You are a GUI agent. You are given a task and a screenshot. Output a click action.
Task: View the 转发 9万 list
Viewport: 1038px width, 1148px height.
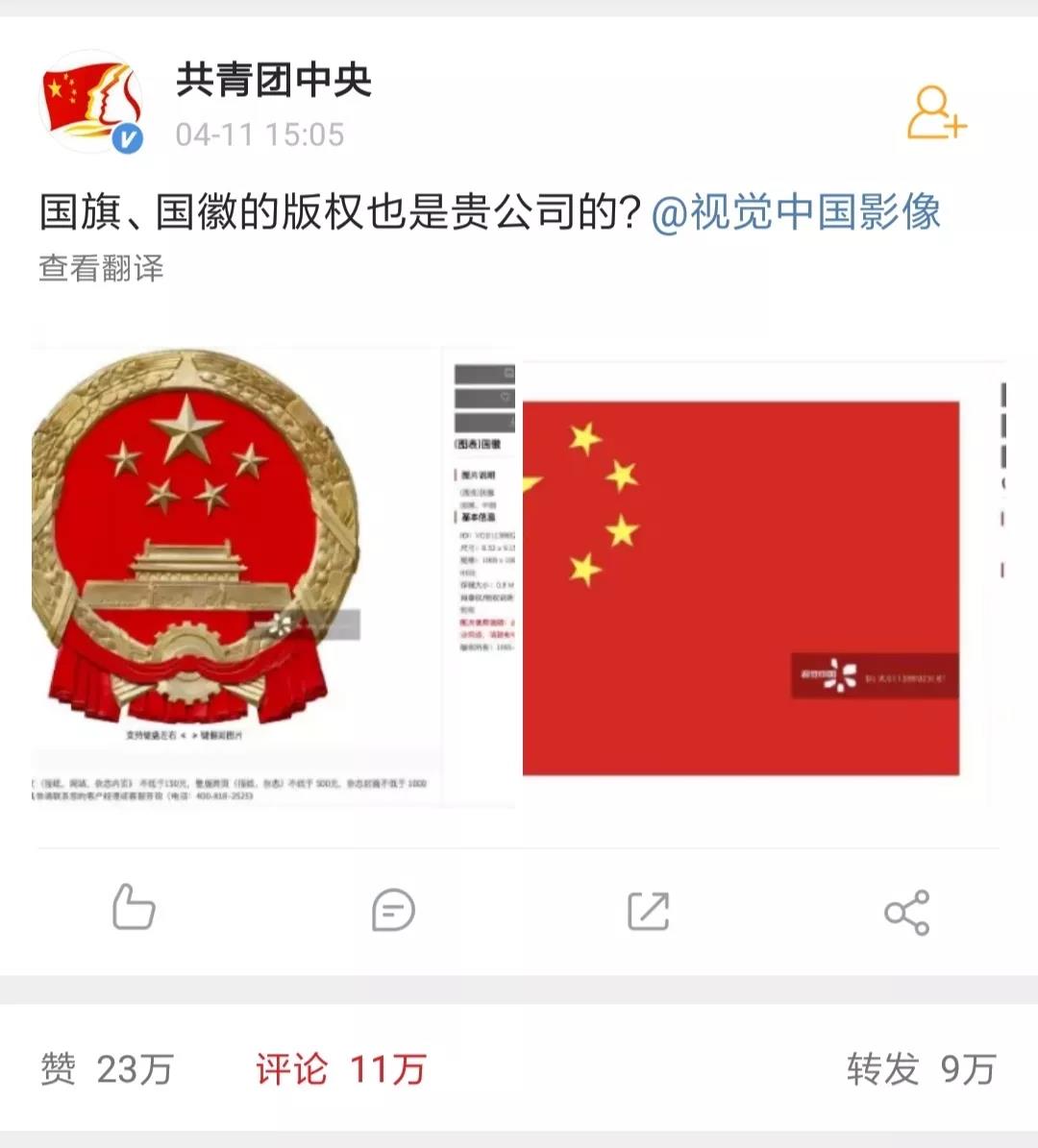click(920, 1068)
